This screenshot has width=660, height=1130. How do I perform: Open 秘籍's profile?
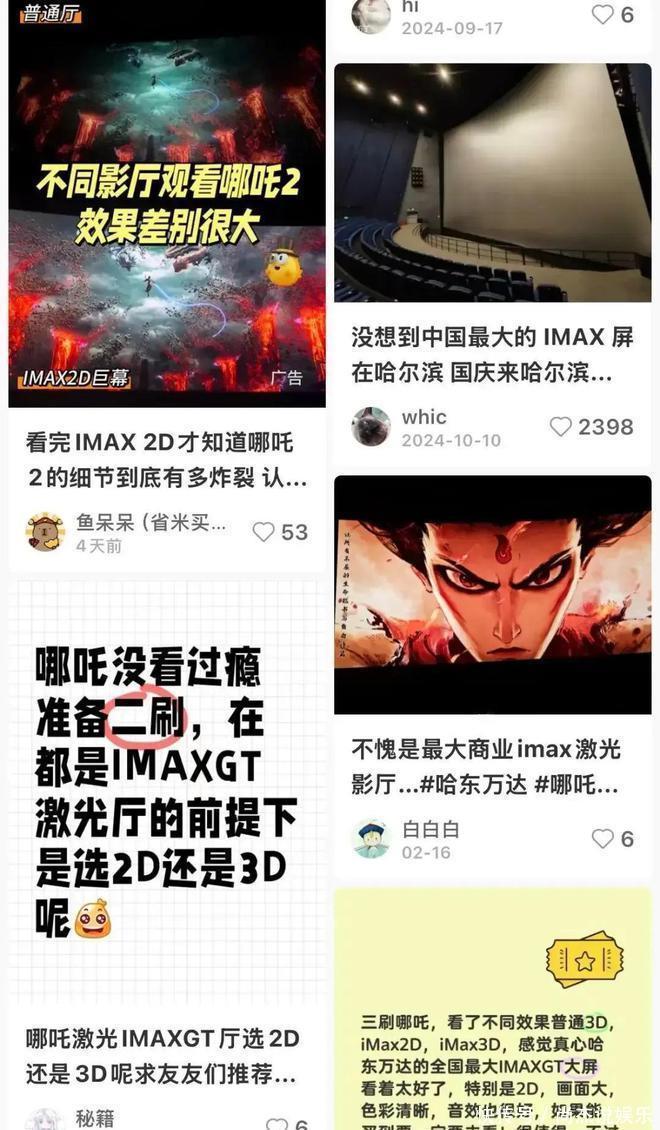(x=45, y=1120)
